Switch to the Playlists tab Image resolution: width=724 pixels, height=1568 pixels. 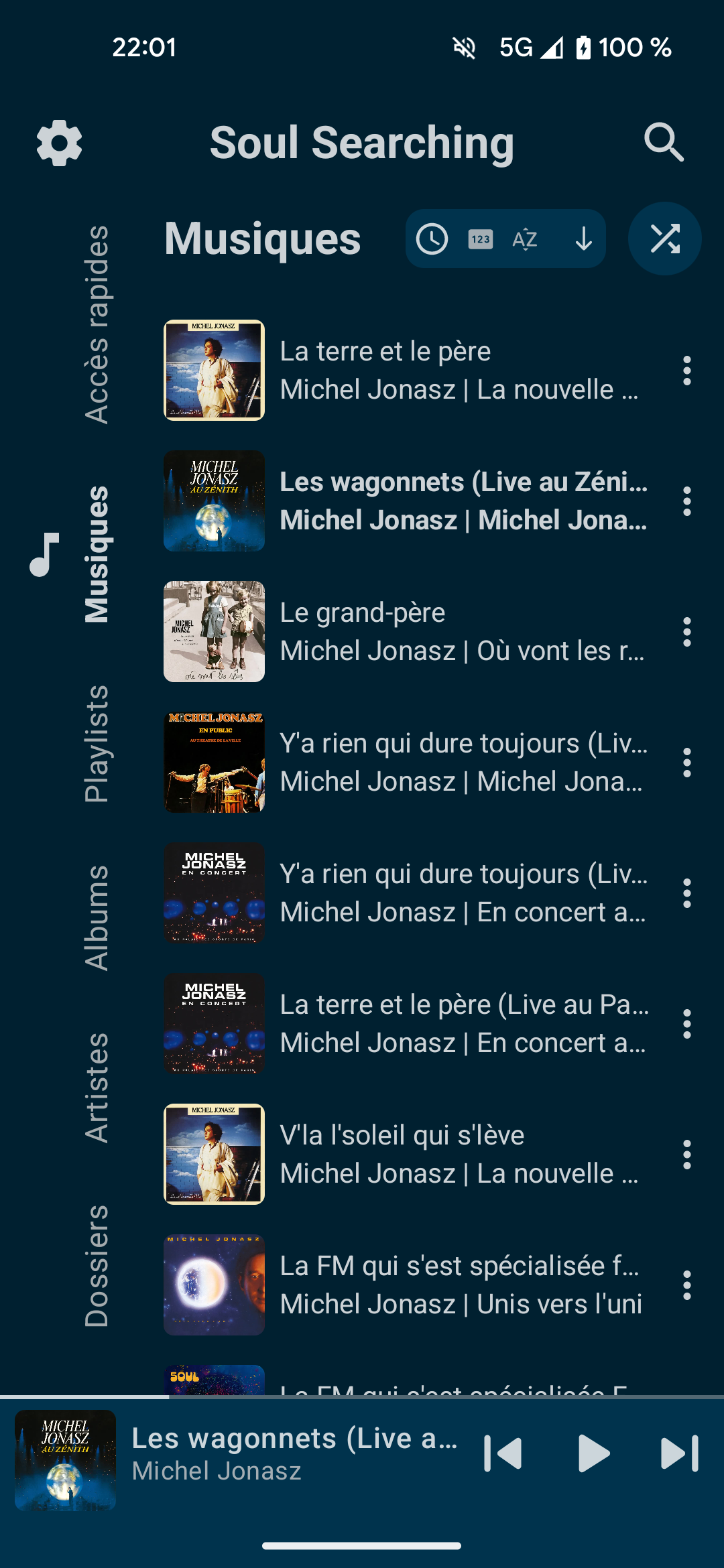[97, 744]
